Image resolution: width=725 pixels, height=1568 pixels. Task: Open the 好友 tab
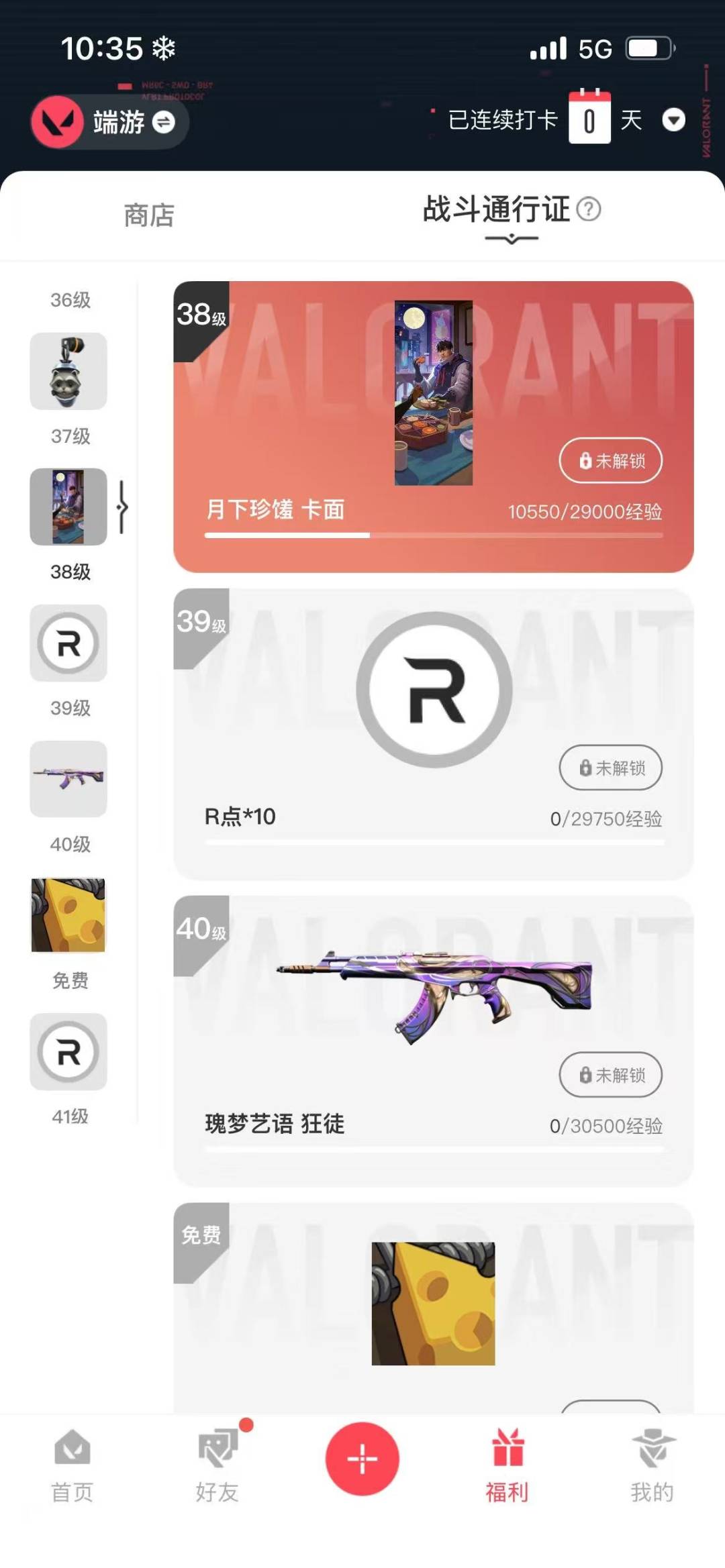pyautogui.click(x=217, y=1466)
